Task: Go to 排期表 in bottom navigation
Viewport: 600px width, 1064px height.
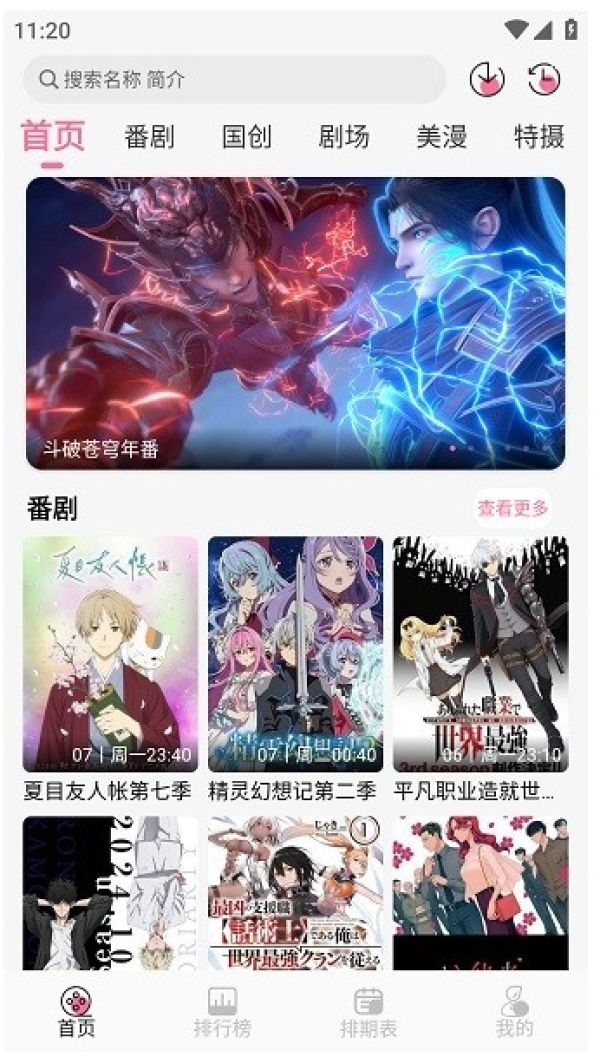Action: 369,1011
